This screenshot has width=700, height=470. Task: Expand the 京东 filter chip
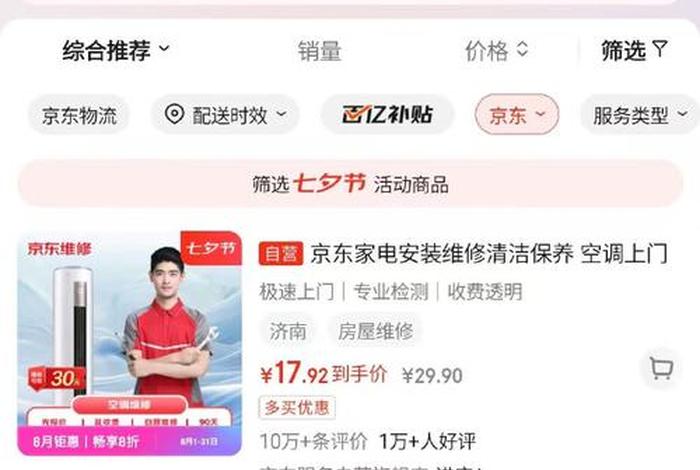tap(516, 115)
